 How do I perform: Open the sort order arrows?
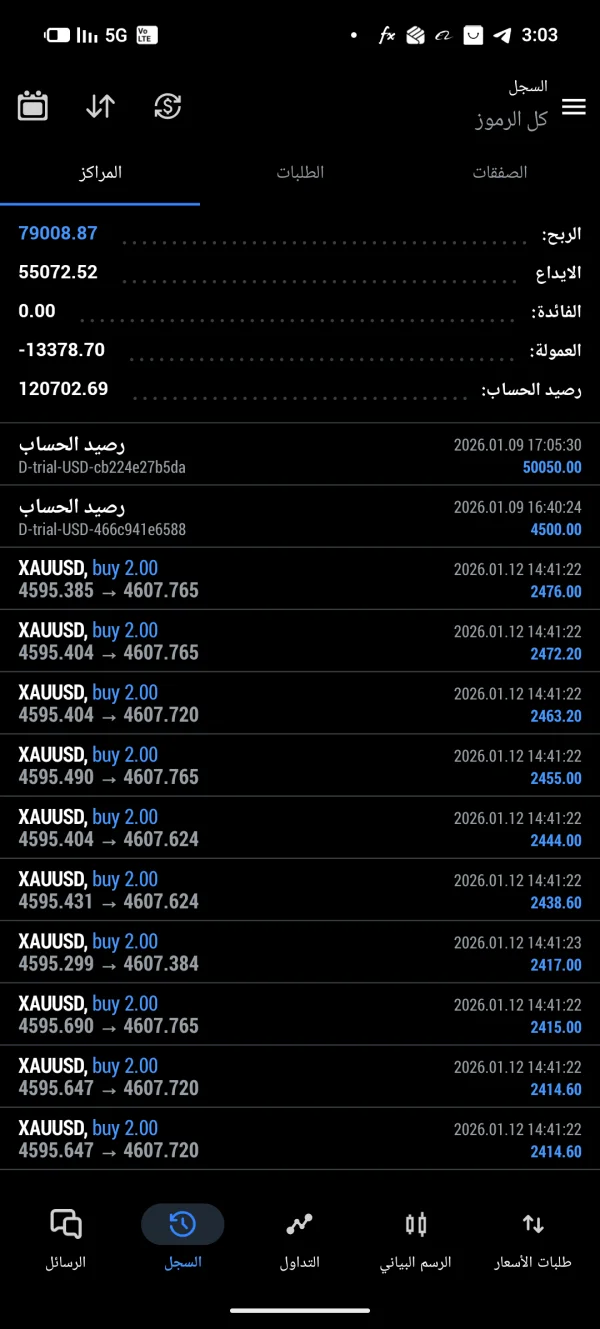point(100,106)
